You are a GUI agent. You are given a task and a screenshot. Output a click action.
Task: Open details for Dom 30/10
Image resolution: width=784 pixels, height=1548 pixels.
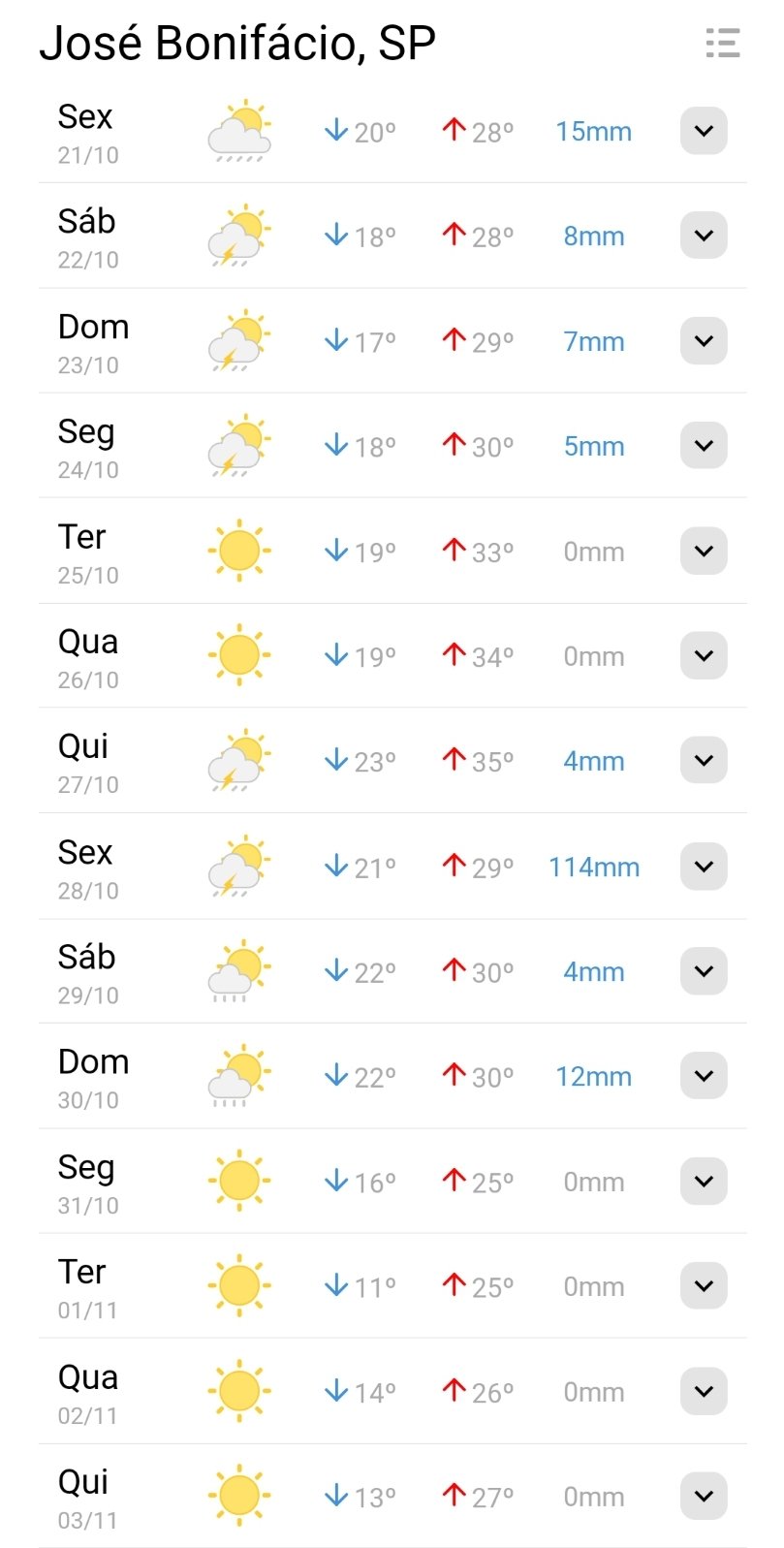(704, 1076)
